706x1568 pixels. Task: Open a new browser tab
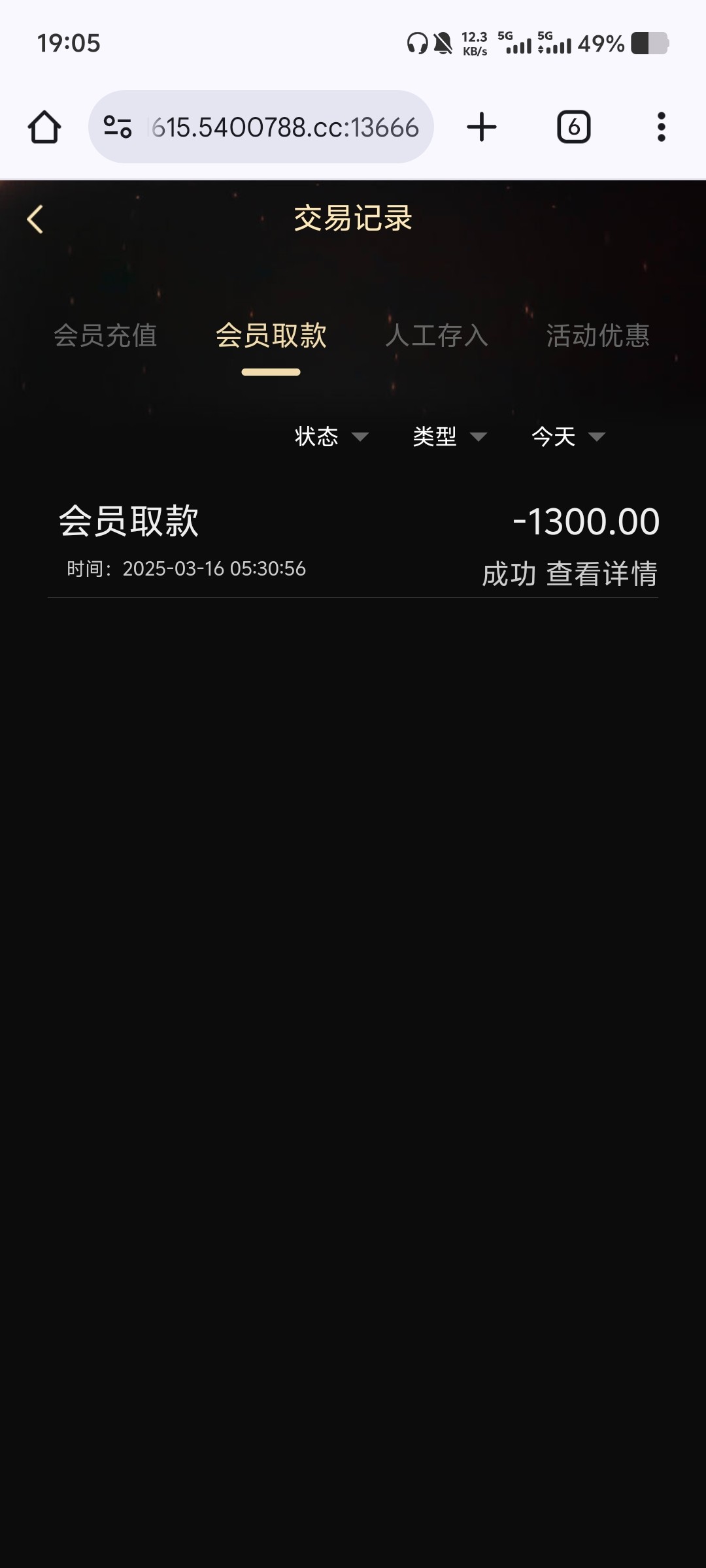[482, 127]
